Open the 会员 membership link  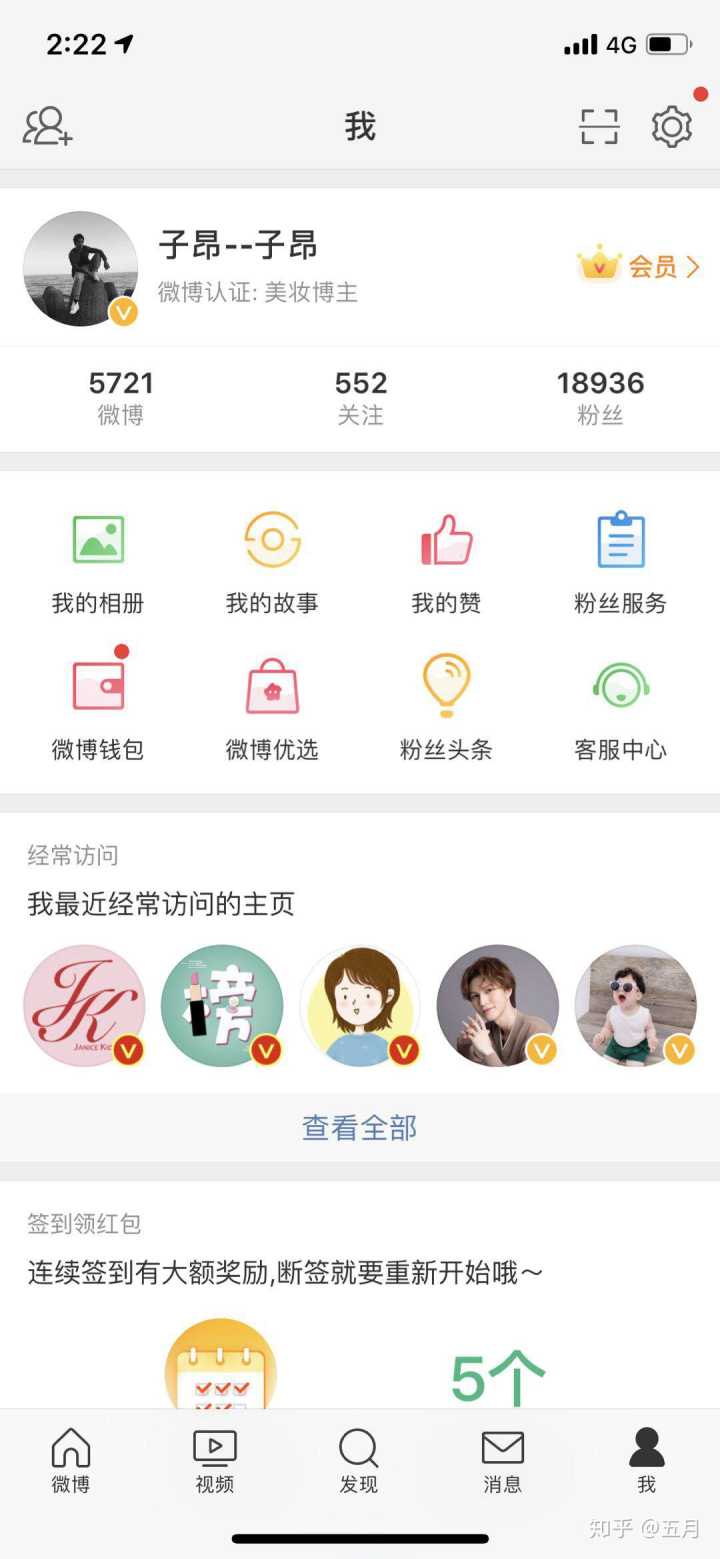[x=640, y=266]
